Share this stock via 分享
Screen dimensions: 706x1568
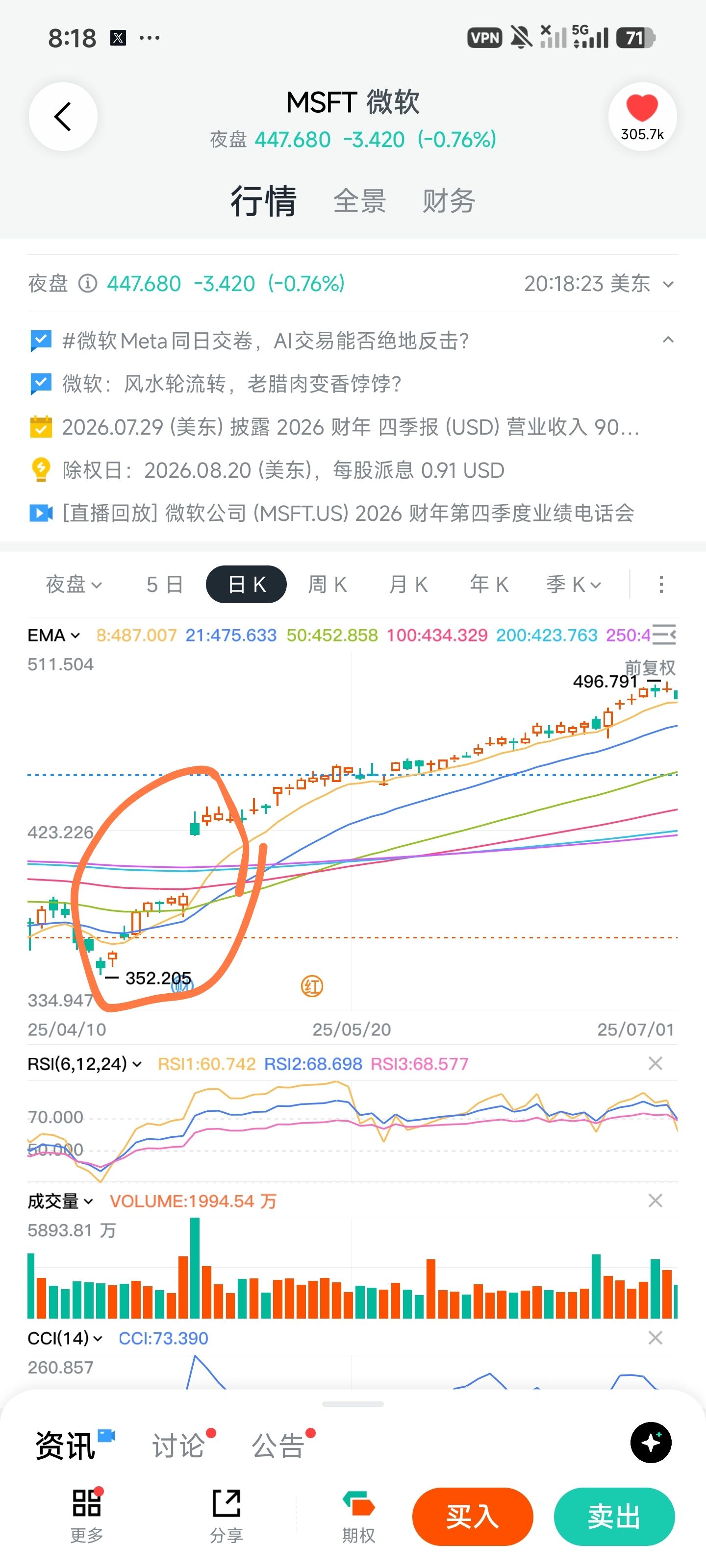227,1516
